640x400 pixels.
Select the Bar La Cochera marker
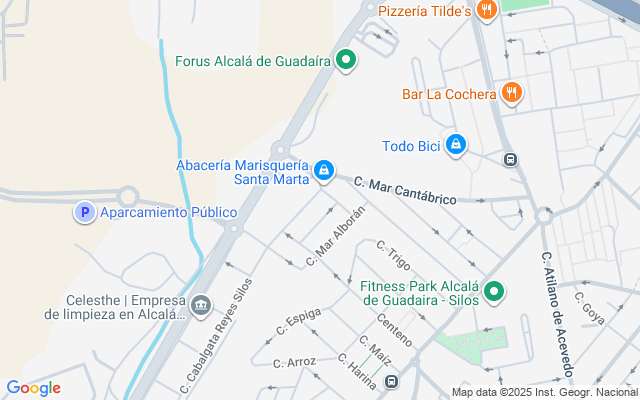(x=511, y=93)
